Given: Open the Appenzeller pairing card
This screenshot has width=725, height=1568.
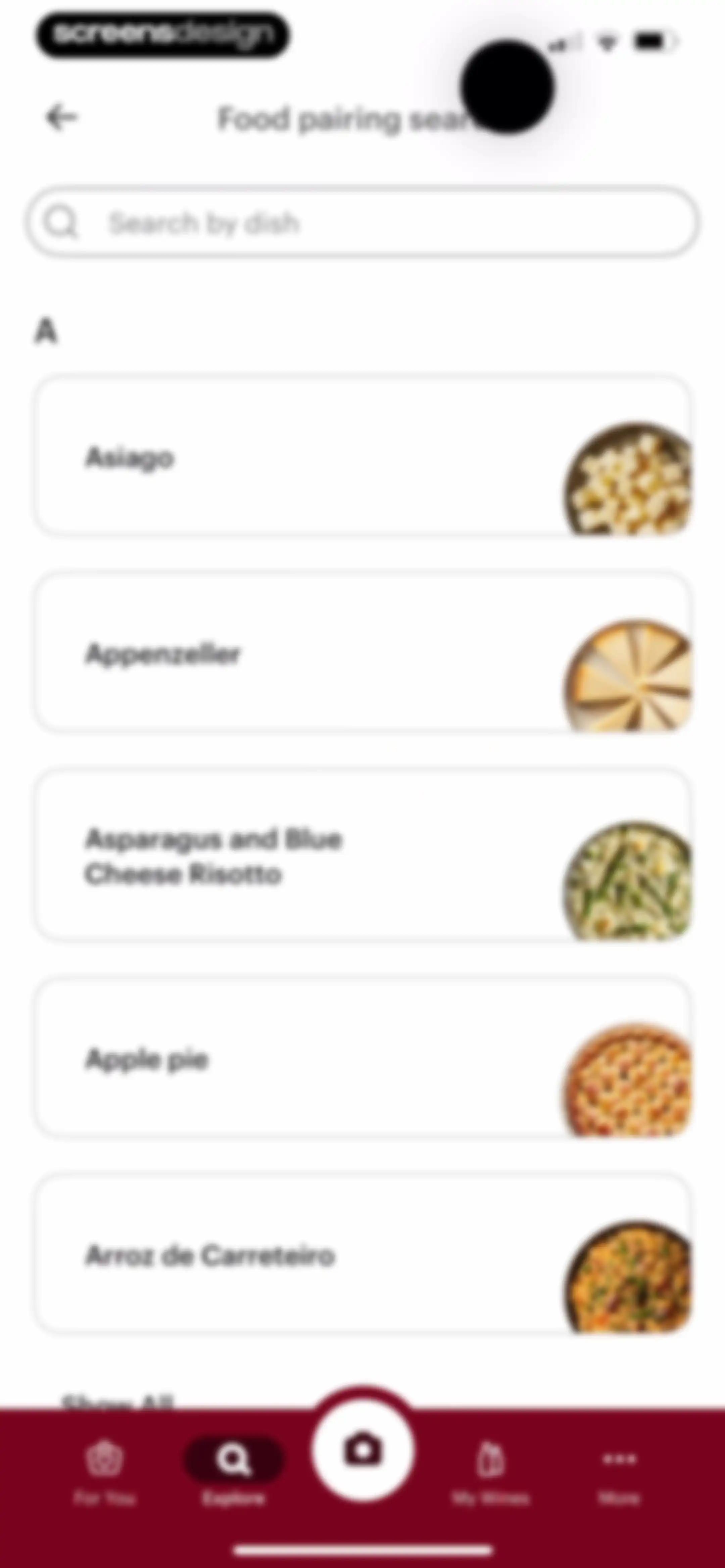Looking at the screenshot, I should coord(362,653).
